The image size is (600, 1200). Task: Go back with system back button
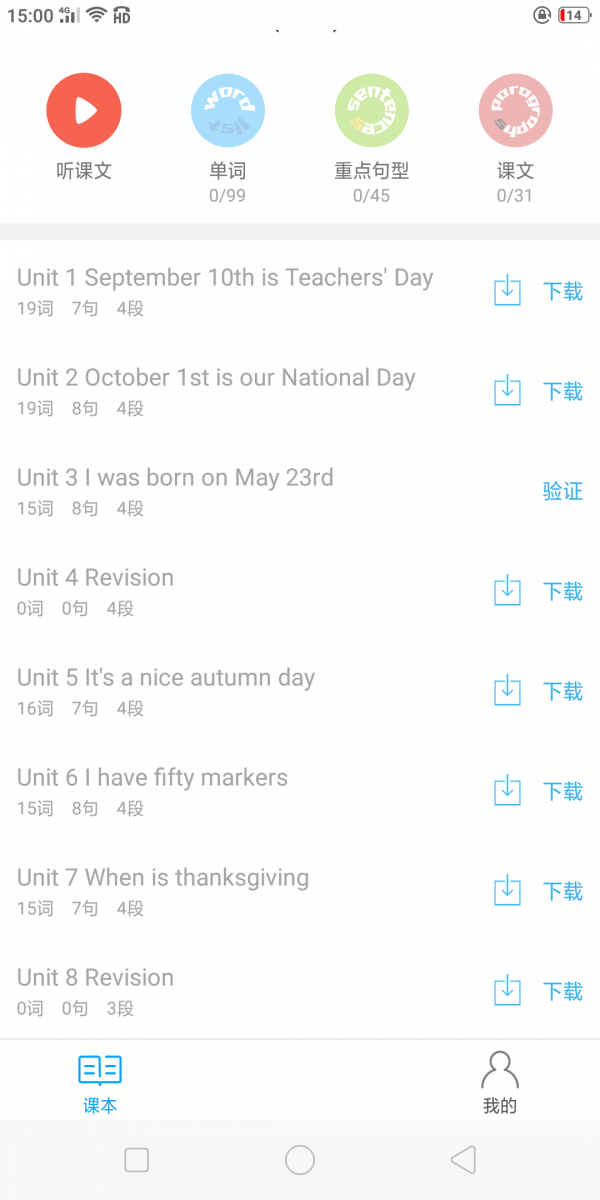(462, 1160)
